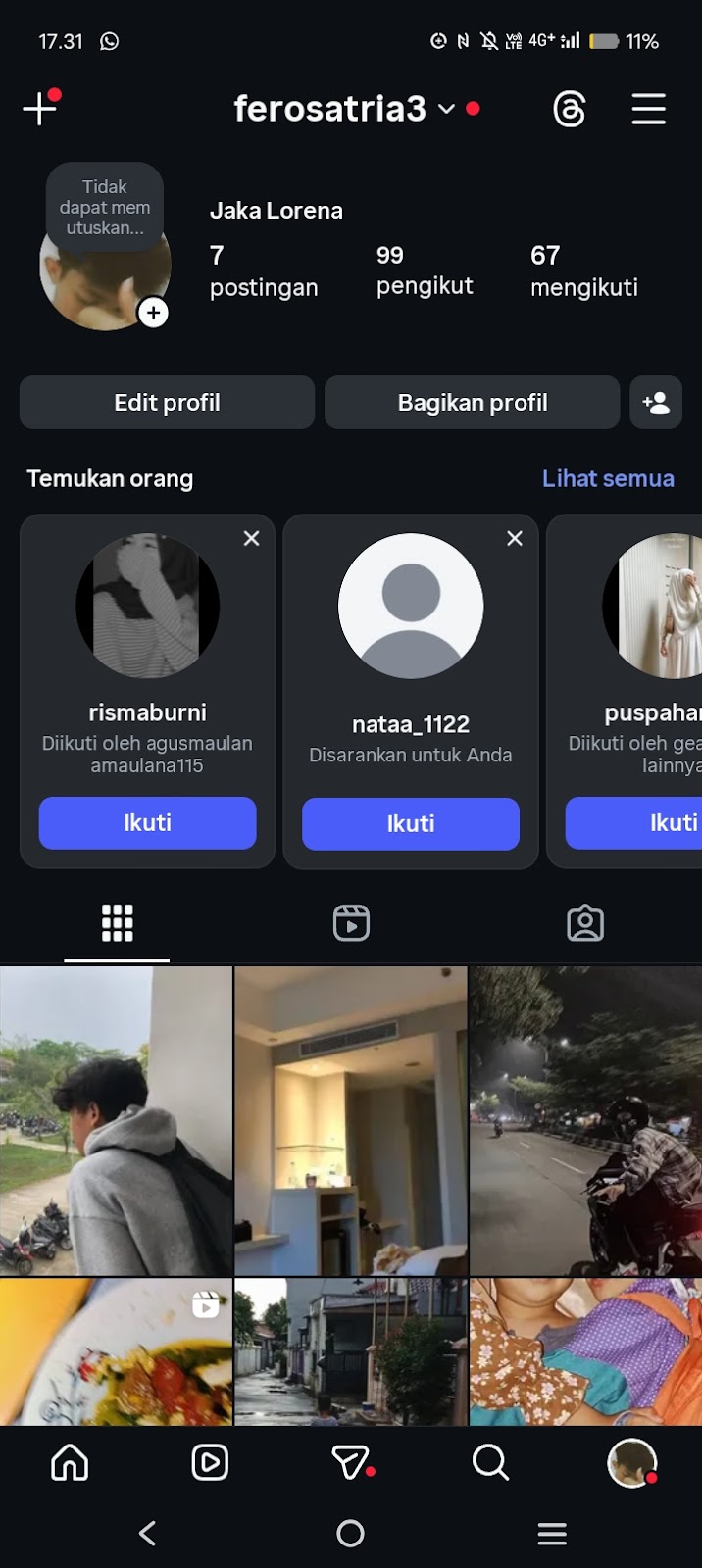Open the post of man in grey hoodie
Viewport: 702px width, 1568px height.
tap(116, 1120)
